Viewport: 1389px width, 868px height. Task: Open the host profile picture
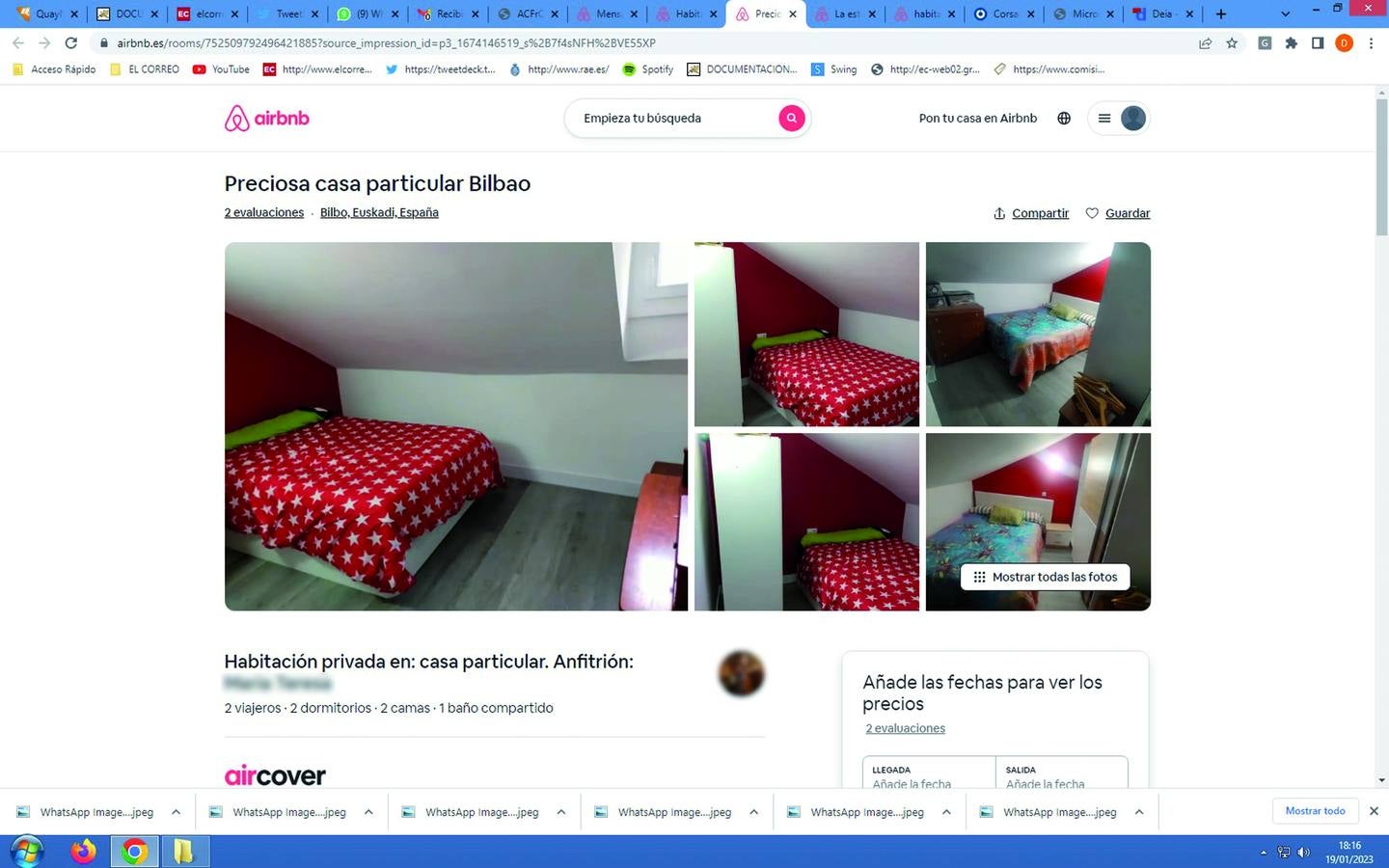pos(741,673)
